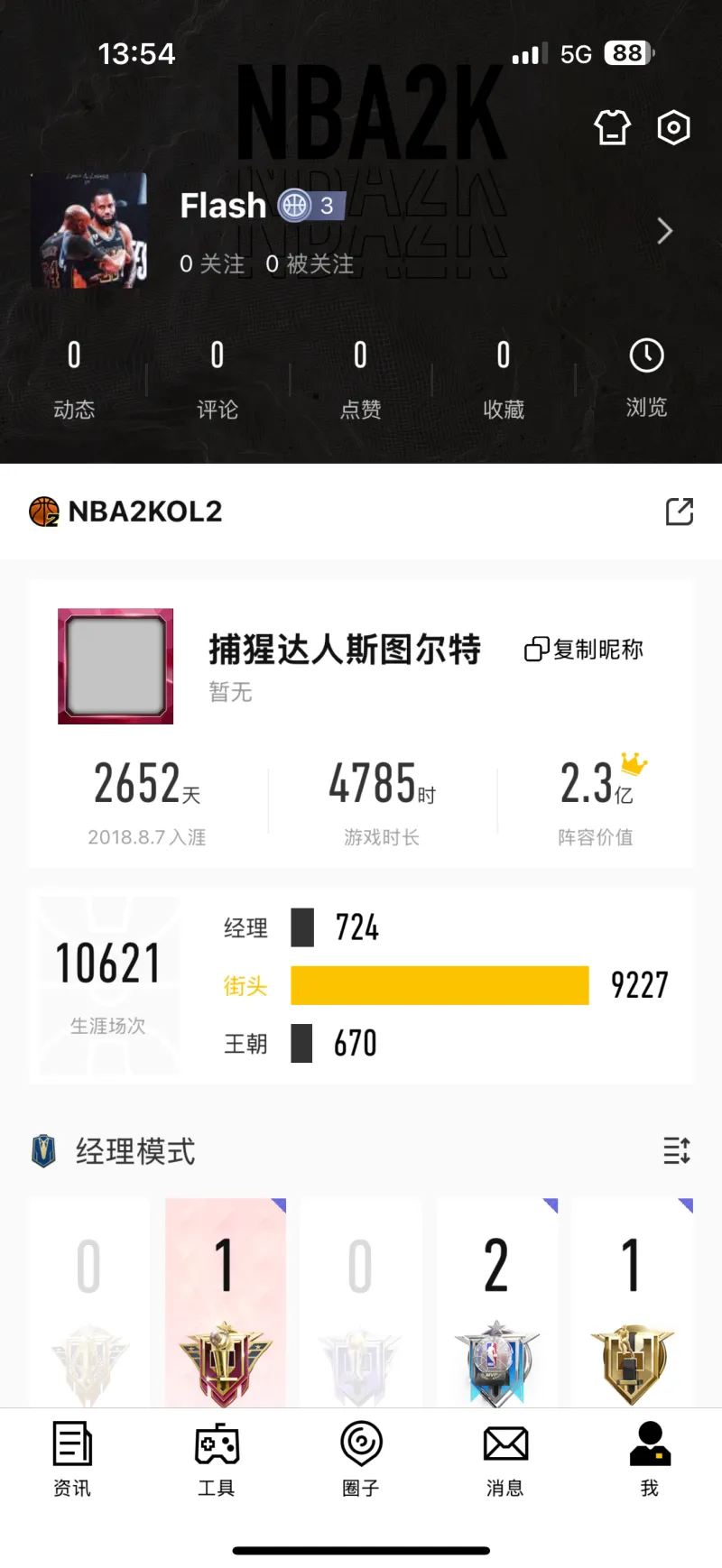View the 被关注 followers list
The height and width of the screenshot is (1568, 722).
click(310, 264)
